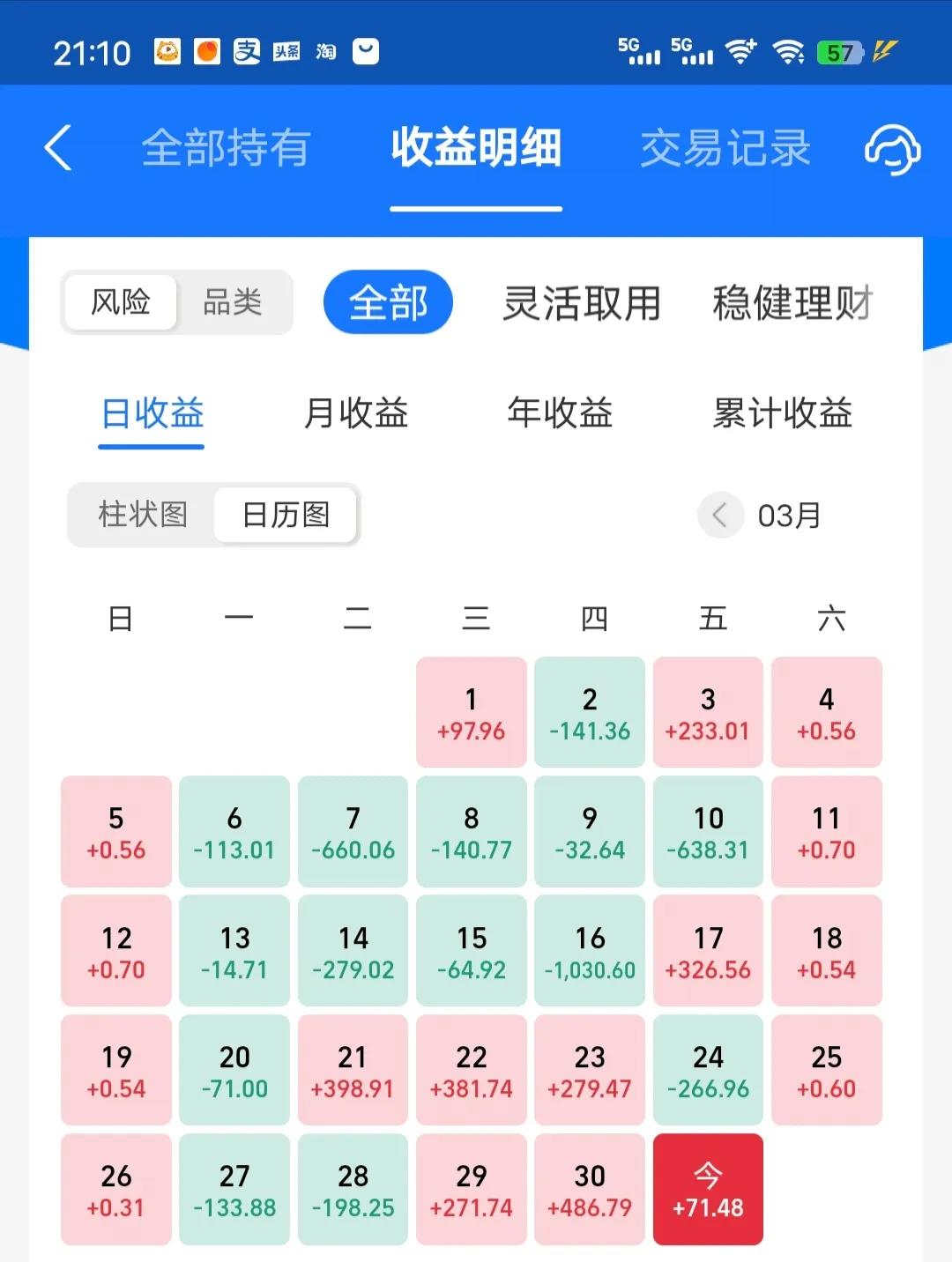Viewport: 952px width, 1262px height.
Task: Open the 交易记录 tab
Action: [x=725, y=148]
